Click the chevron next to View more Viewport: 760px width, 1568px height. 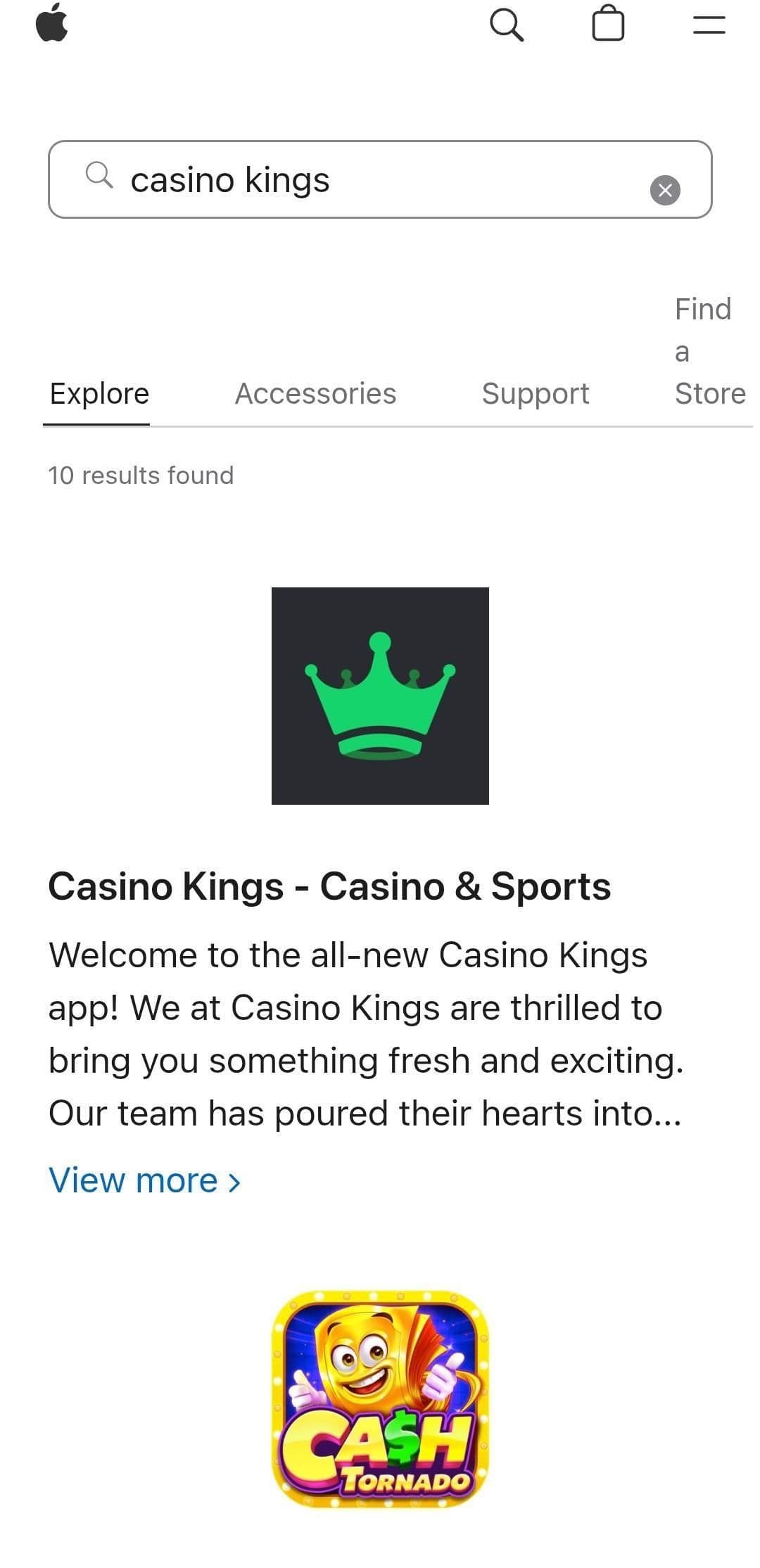234,1180
